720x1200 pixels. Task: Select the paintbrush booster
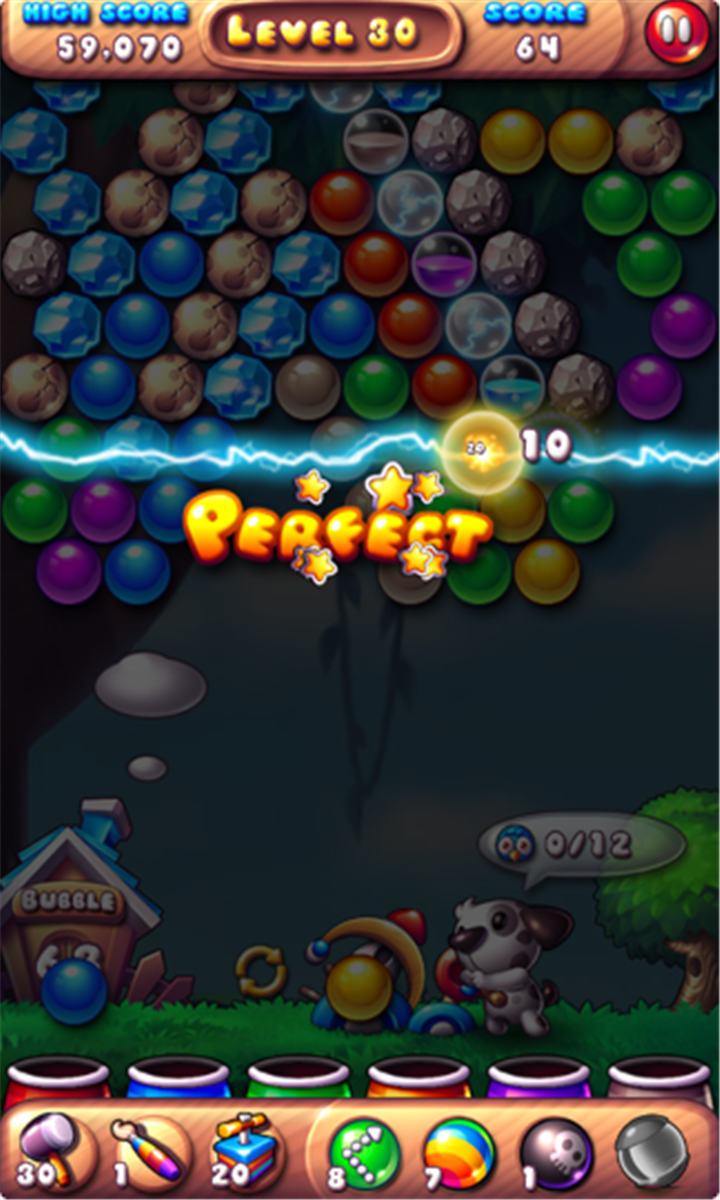(149, 1152)
